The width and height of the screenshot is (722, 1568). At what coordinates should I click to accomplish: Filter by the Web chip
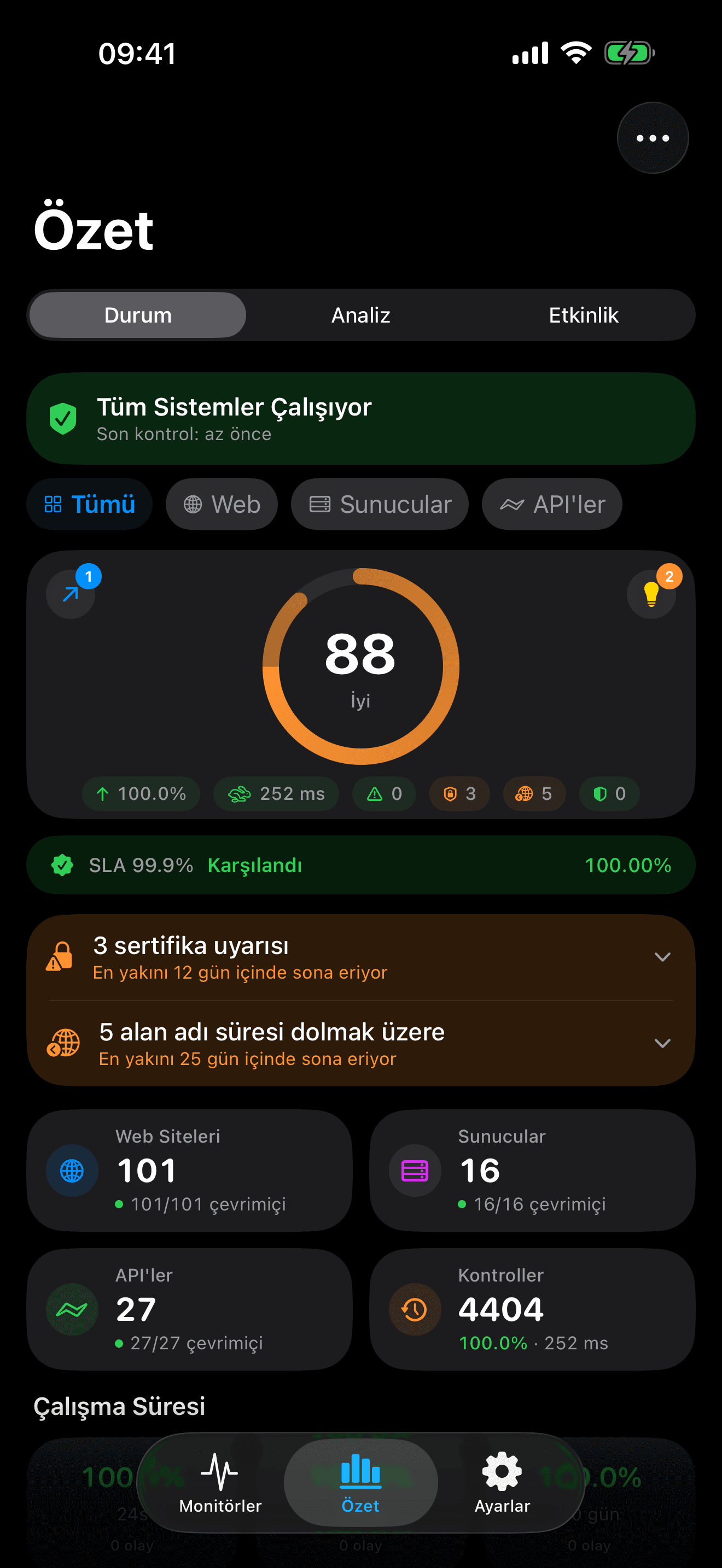click(x=222, y=504)
